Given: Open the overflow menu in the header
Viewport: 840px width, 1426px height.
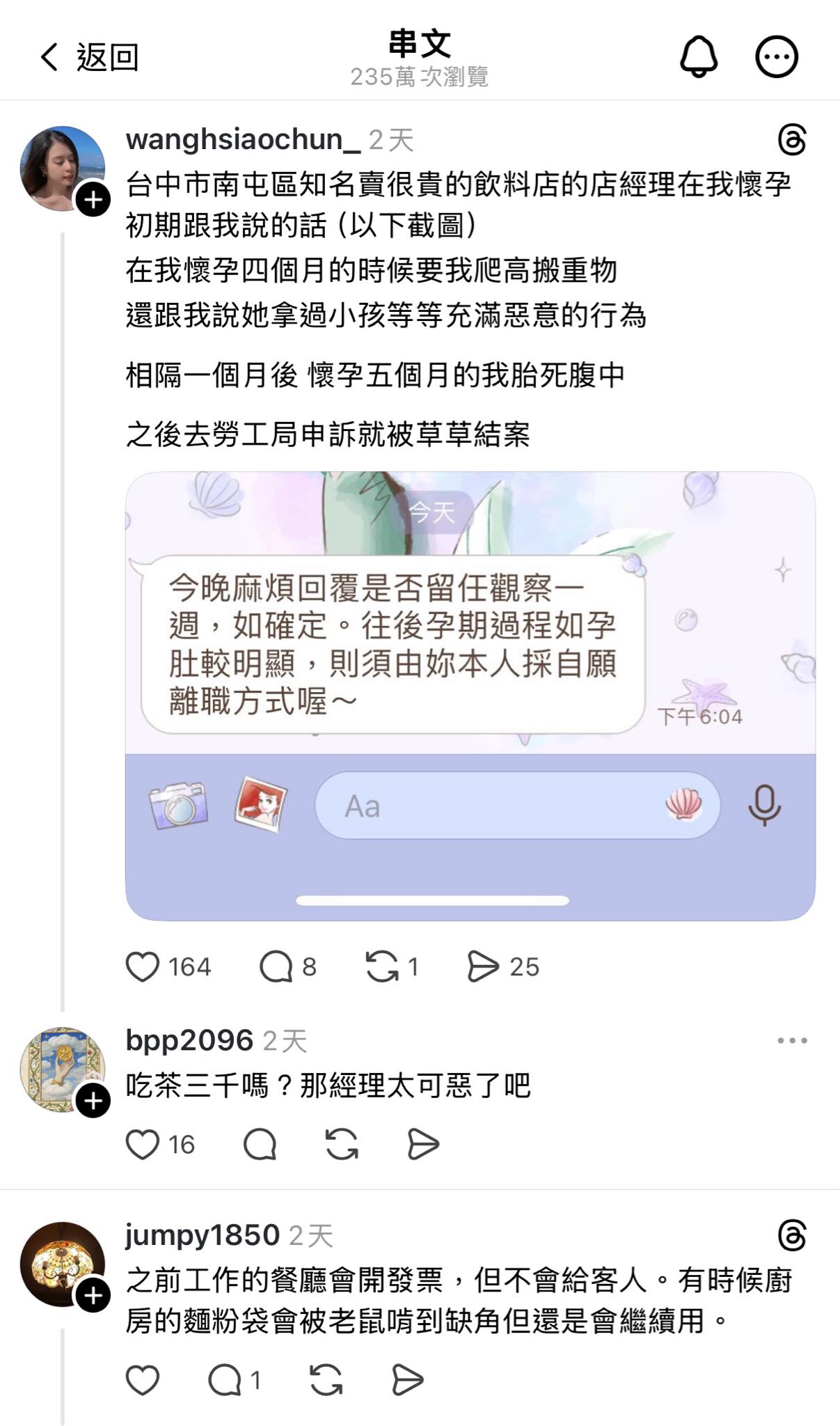Looking at the screenshot, I should (776, 57).
